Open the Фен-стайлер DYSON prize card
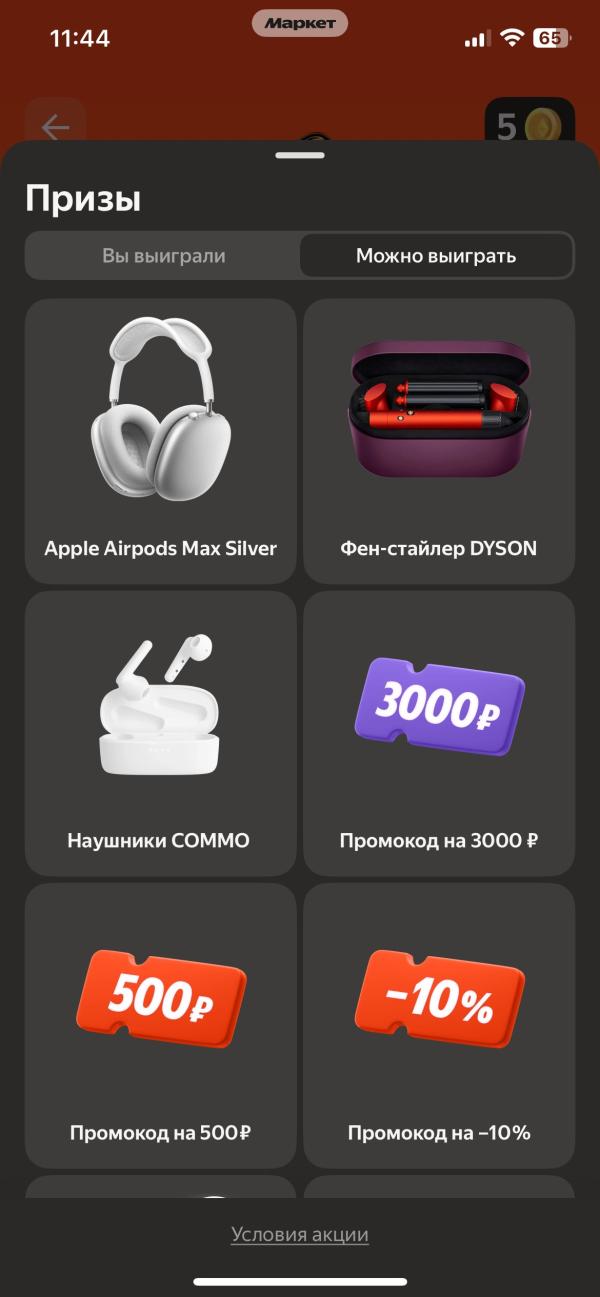 click(x=439, y=441)
